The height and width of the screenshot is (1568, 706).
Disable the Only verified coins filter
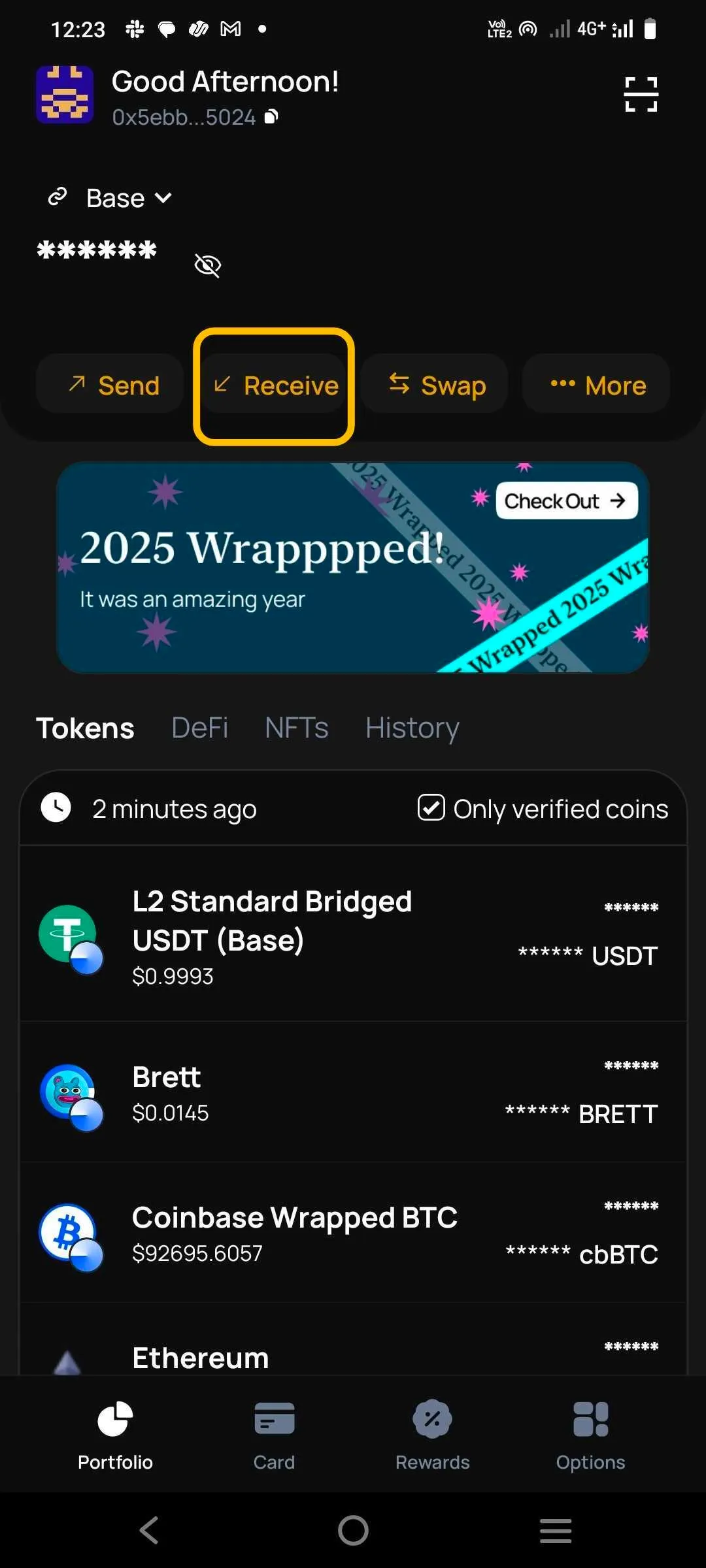point(431,808)
